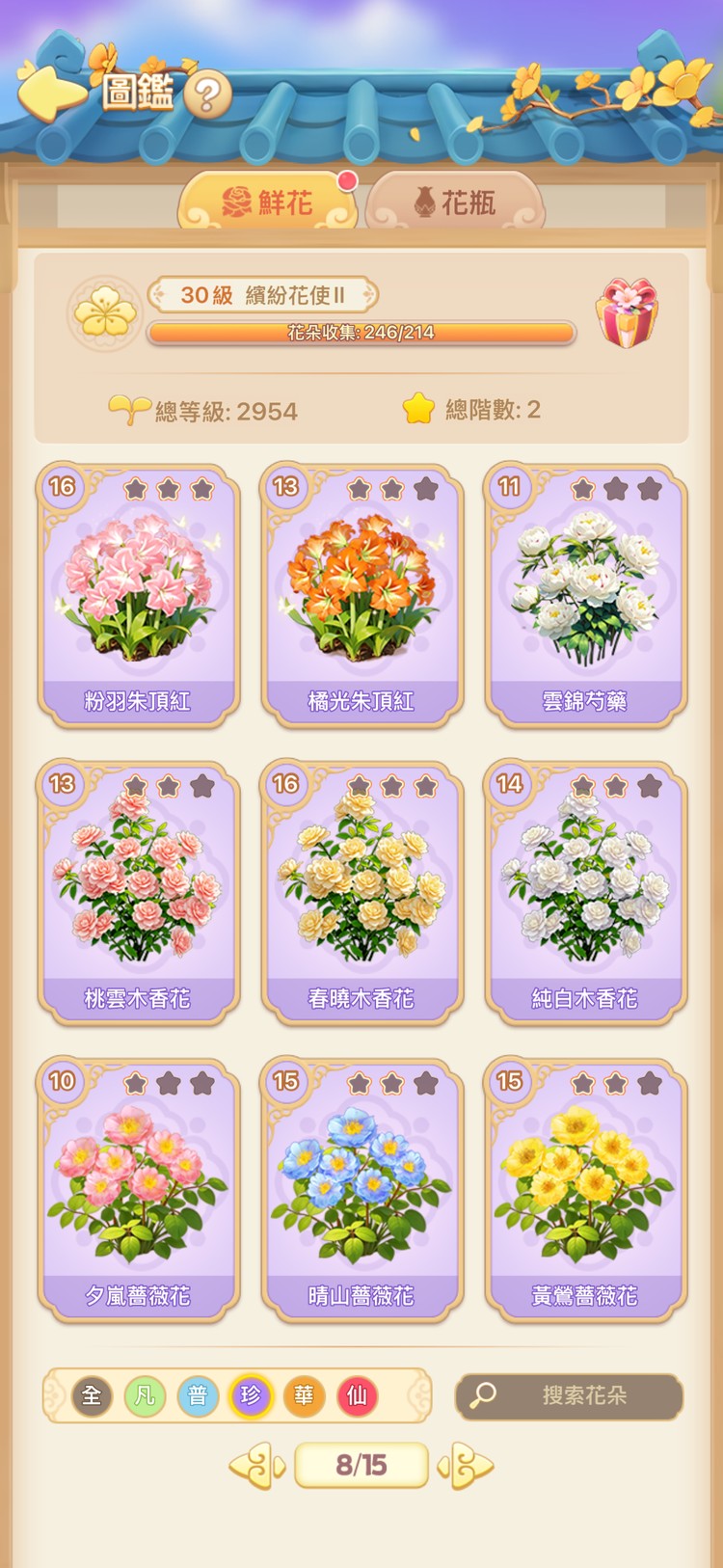View the 夕嵐薔薇花 flower card

coord(138,1189)
